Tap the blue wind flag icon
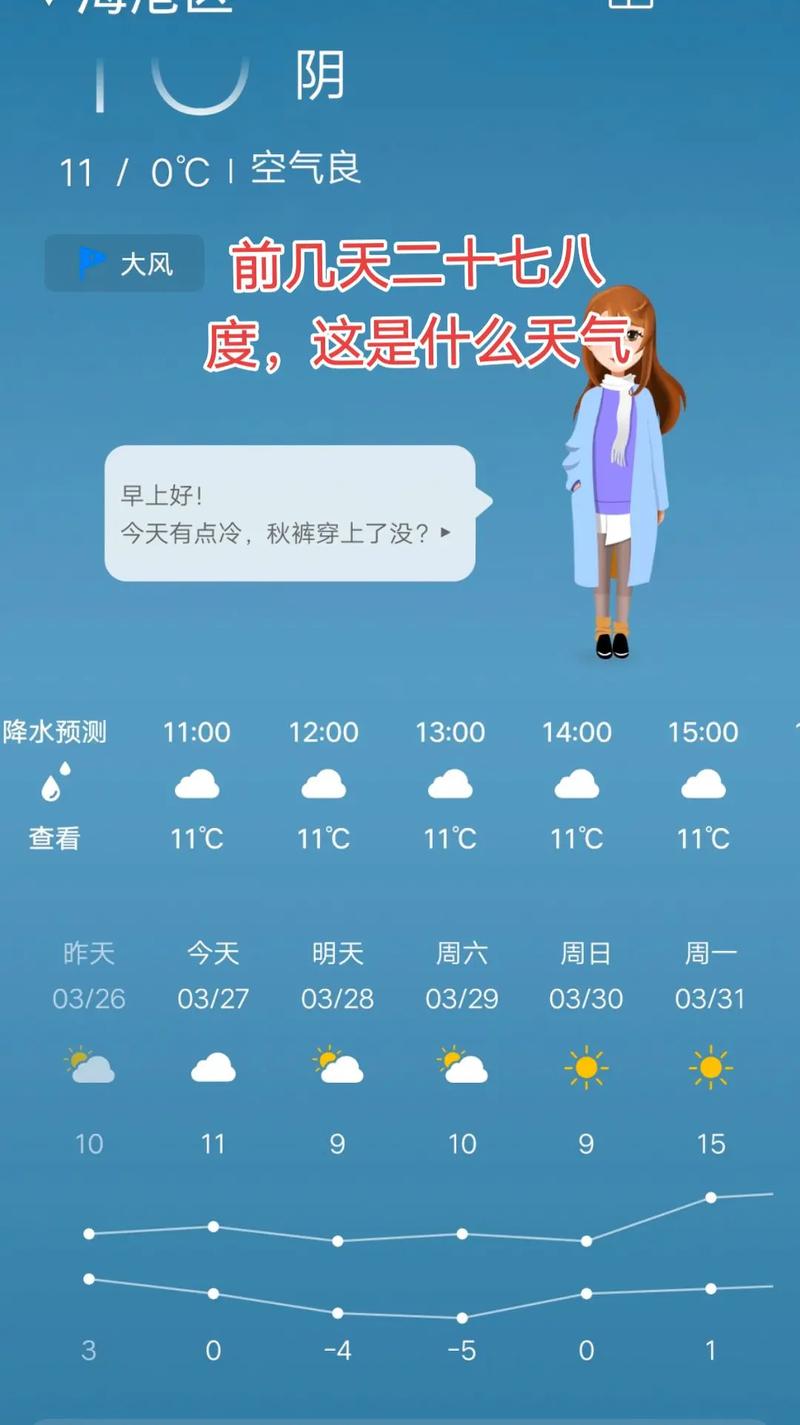 [x=93, y=263]
